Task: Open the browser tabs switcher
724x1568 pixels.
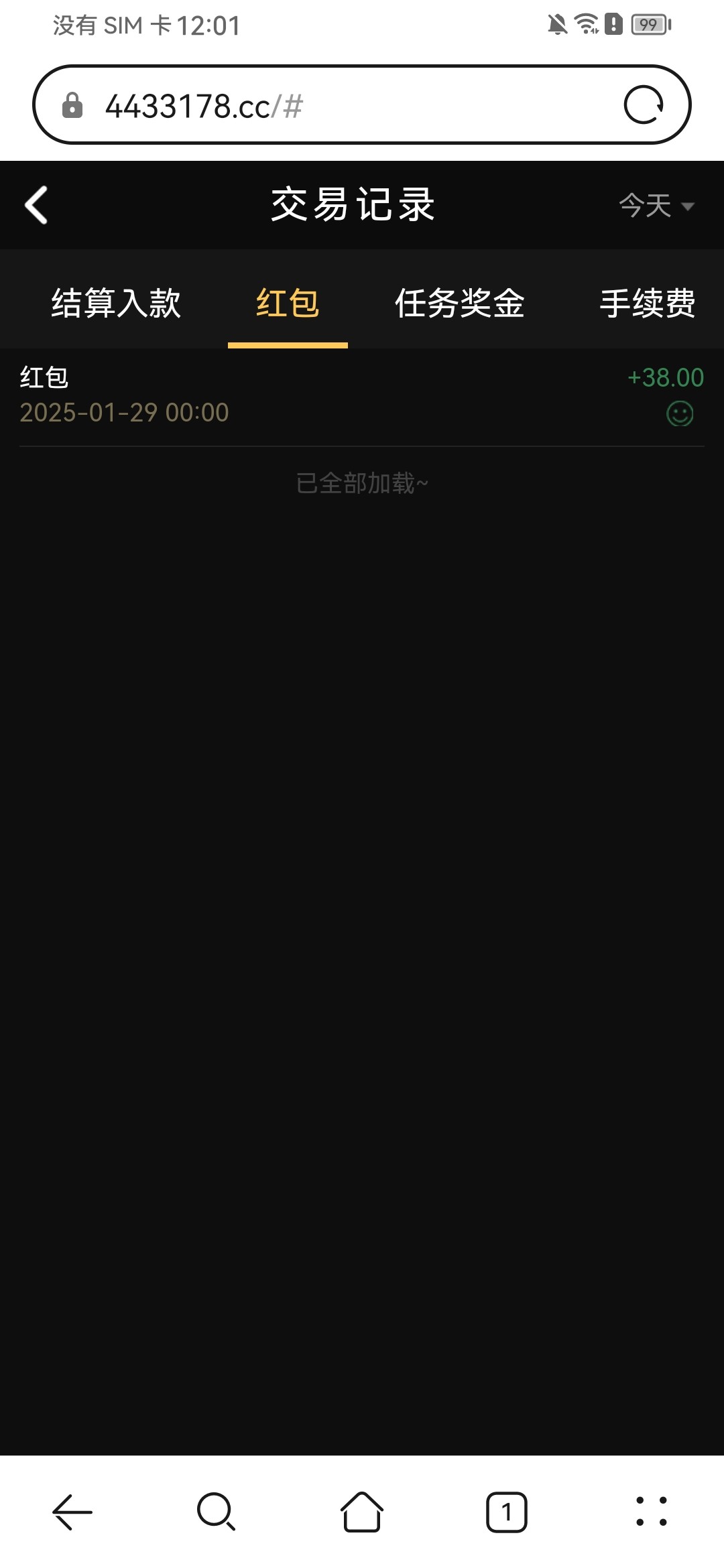Action: 507,1512
